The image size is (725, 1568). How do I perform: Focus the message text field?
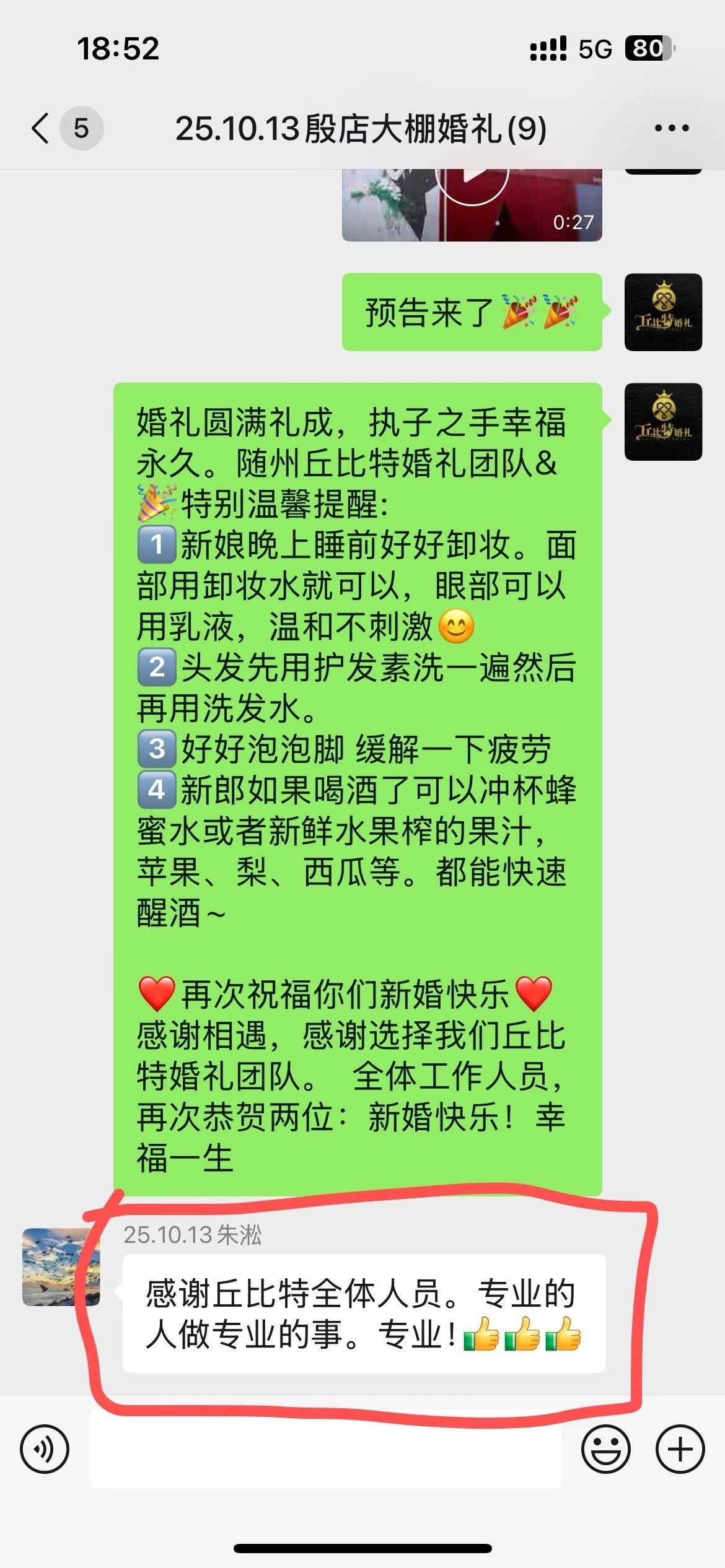(325, 1449)
